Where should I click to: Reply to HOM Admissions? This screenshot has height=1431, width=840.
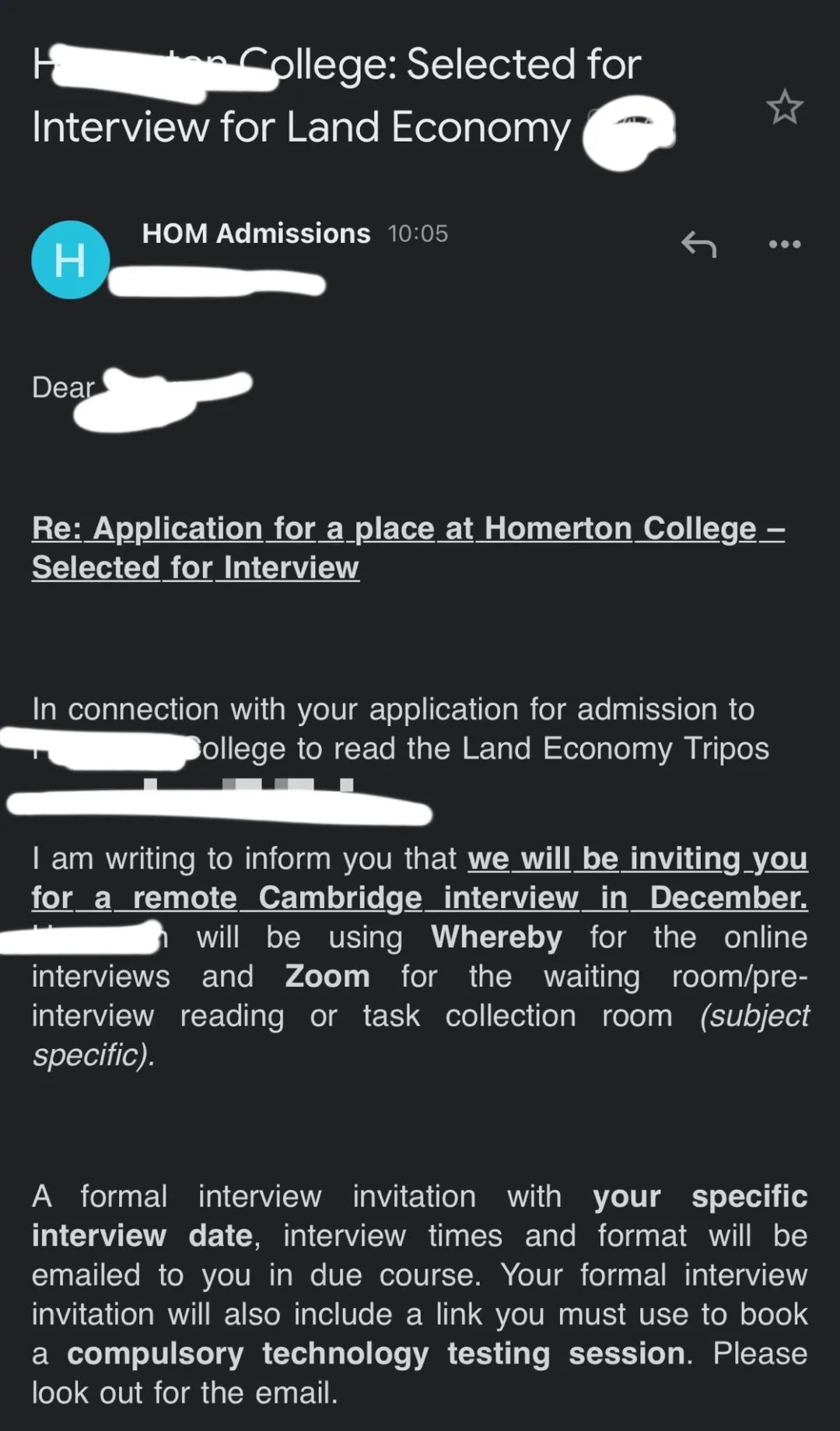click(x=698, y=244)
